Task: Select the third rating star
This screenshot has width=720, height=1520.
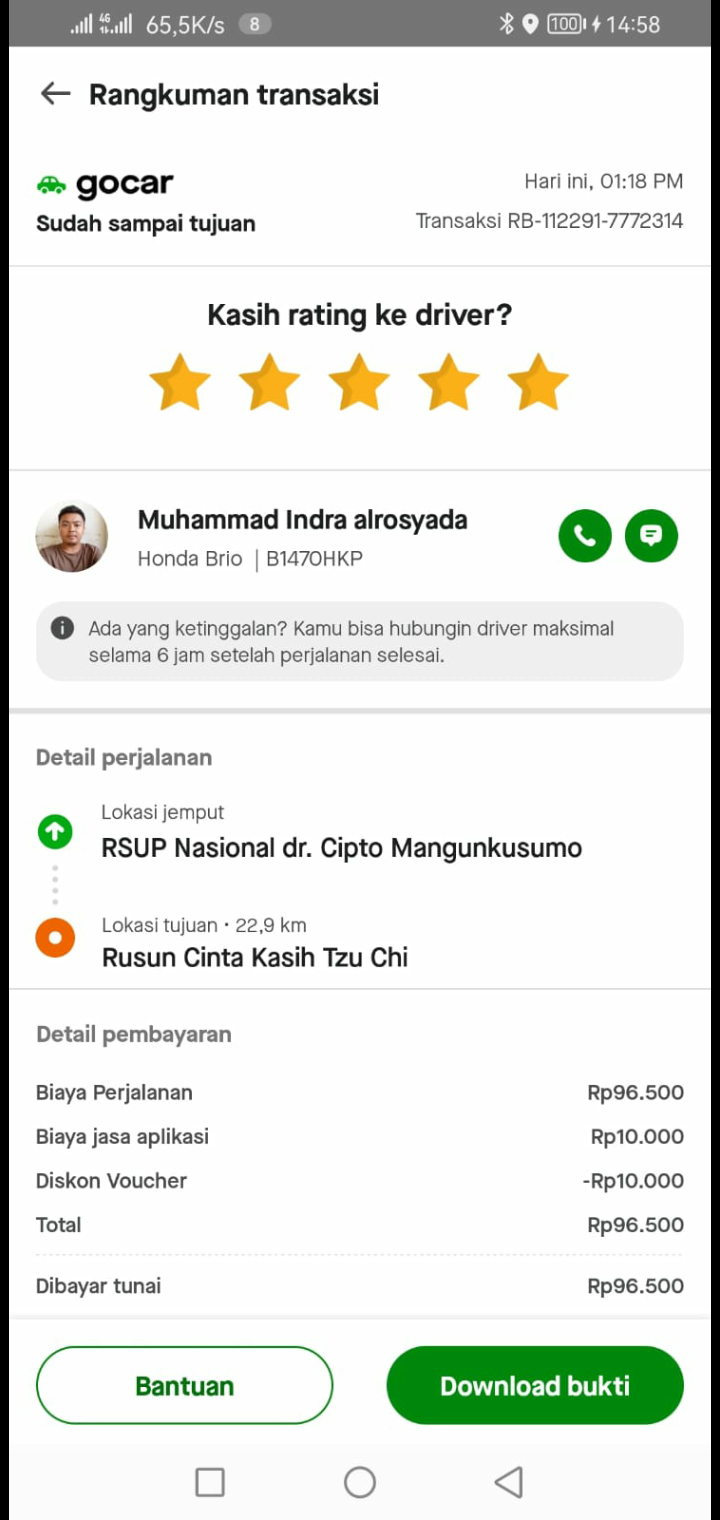Action: pos(359,382)
